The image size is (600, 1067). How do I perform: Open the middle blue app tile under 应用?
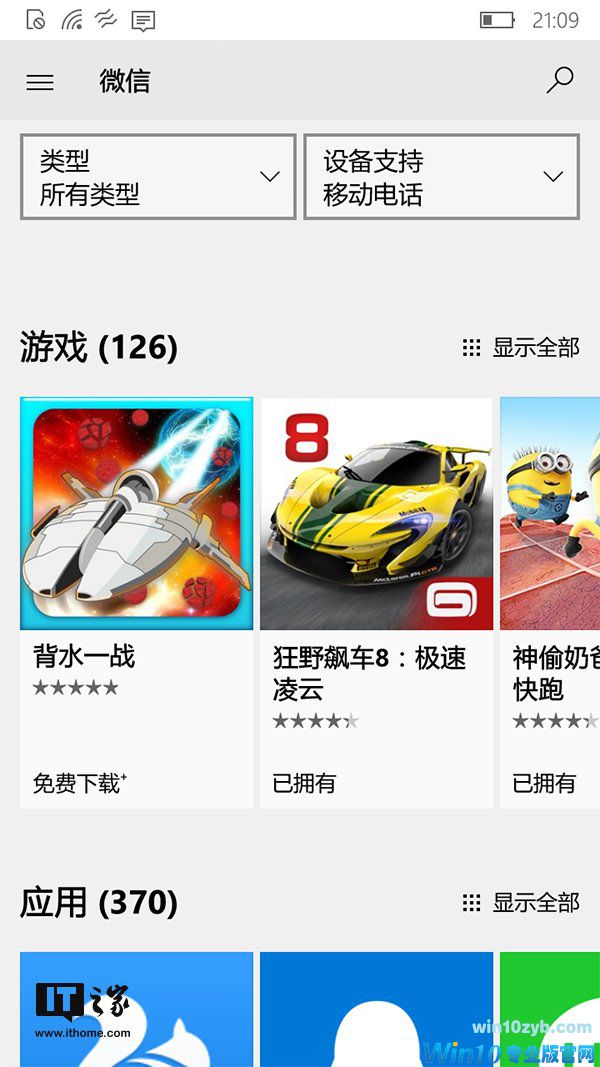(376, 1008)
